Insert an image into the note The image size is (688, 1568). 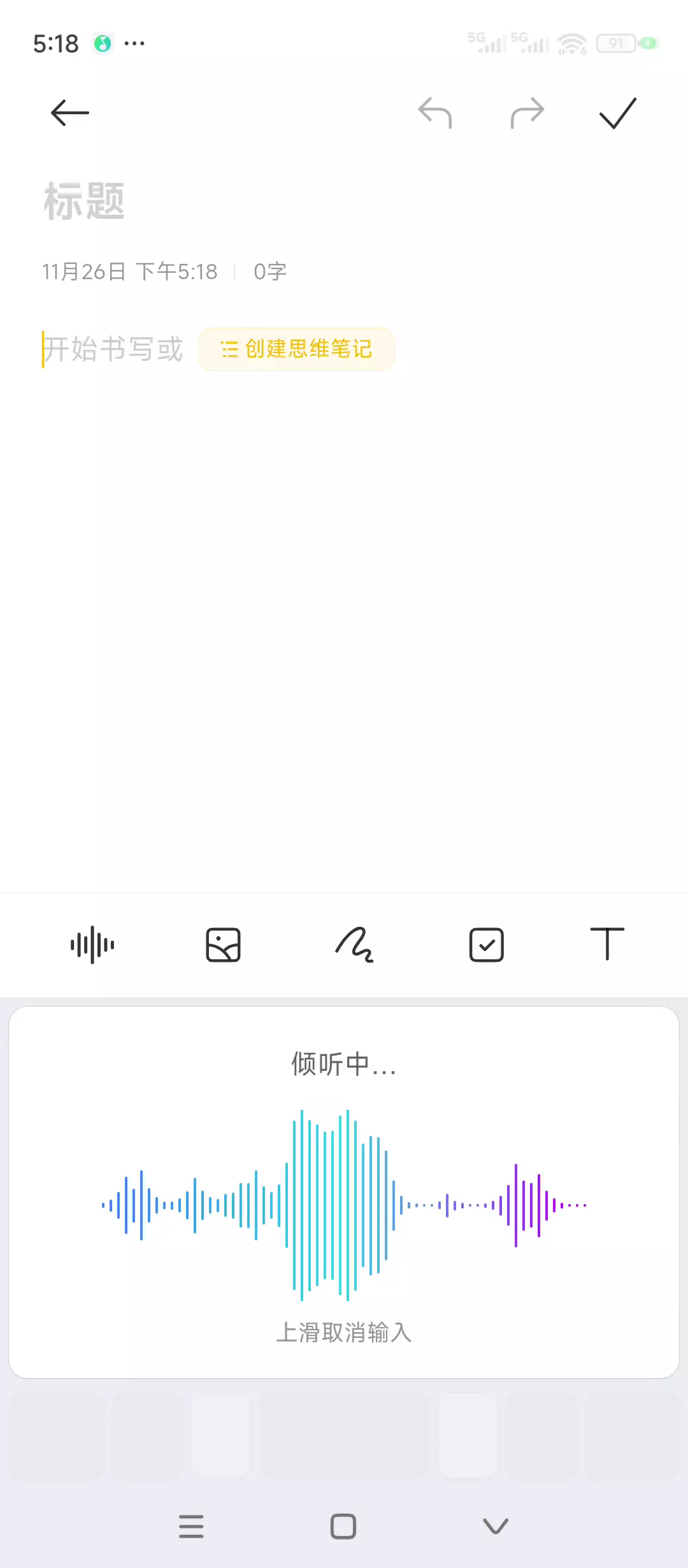pos(223,945)
